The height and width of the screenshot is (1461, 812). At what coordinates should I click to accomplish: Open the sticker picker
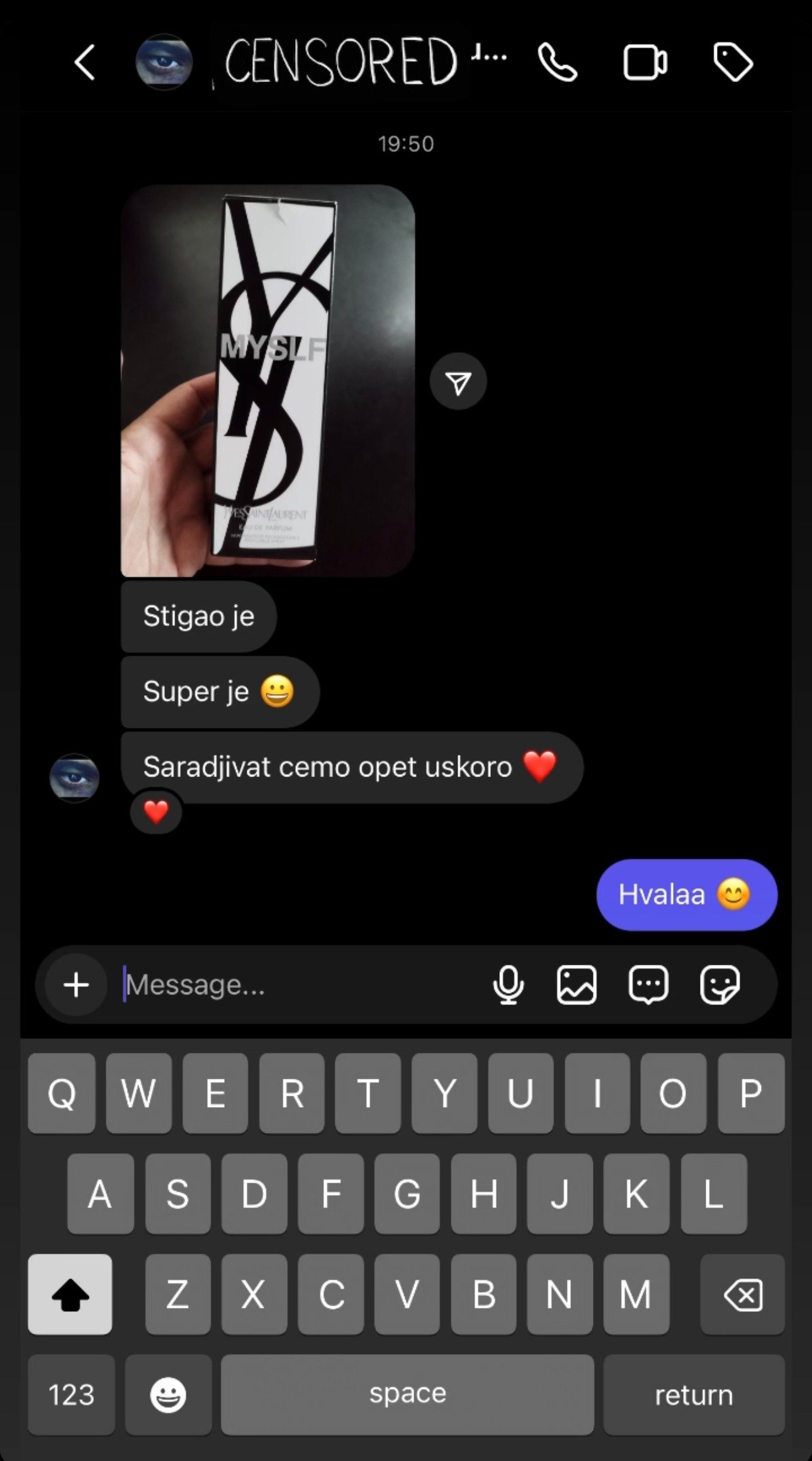(720, 985)
